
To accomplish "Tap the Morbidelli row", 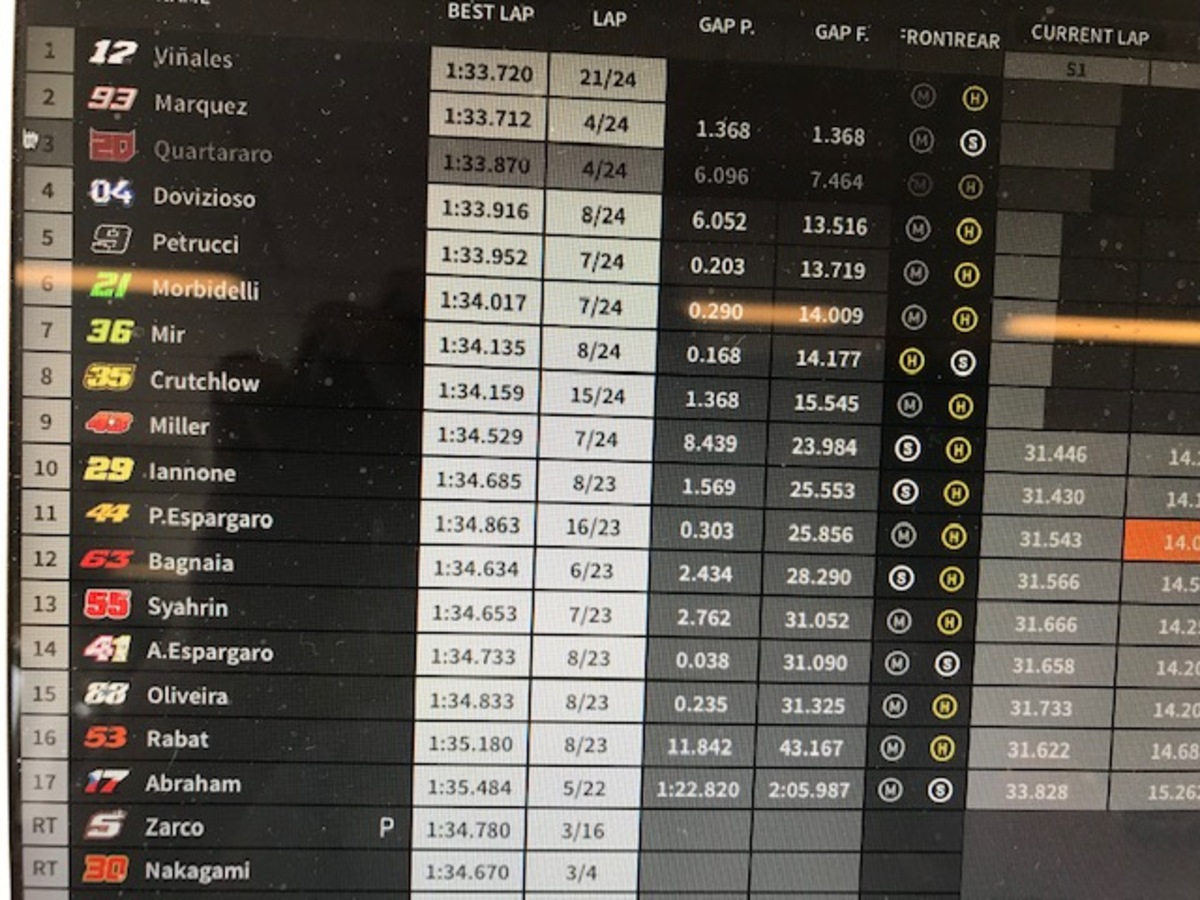I will click(205, 289).
